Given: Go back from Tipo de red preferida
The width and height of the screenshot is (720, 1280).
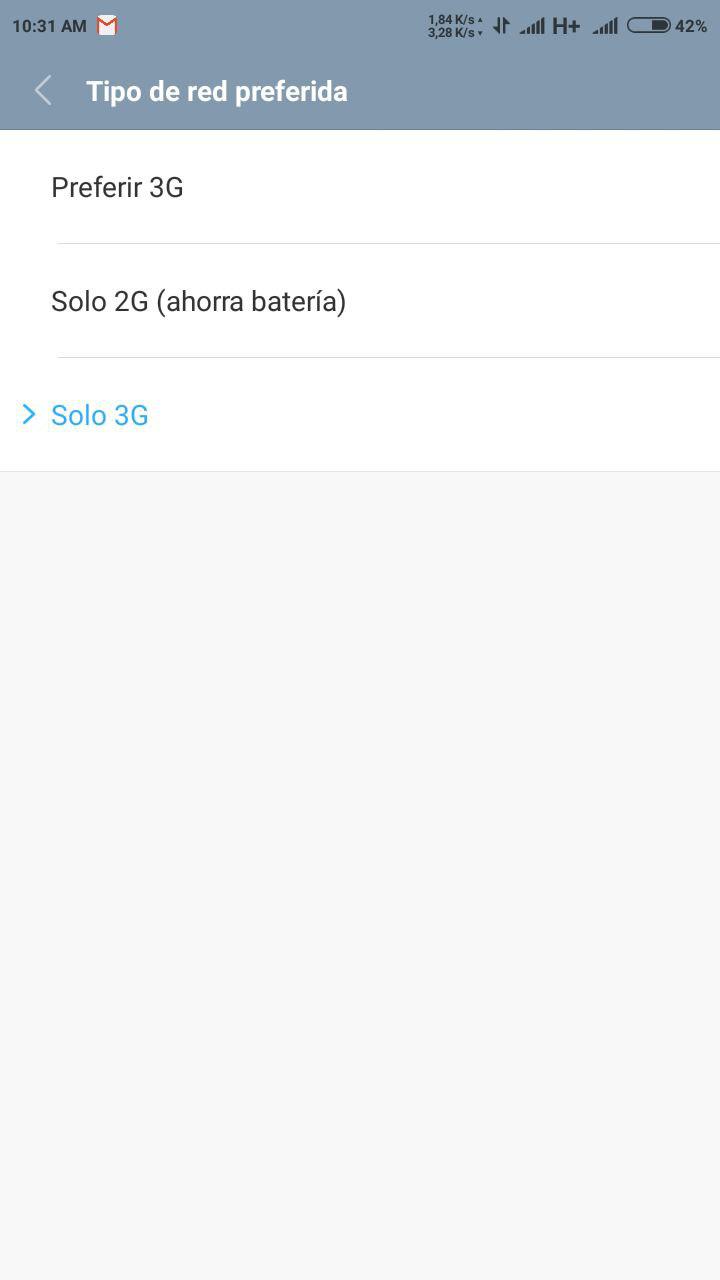Looking at the screenshot, I should click(x=43, y=91).
